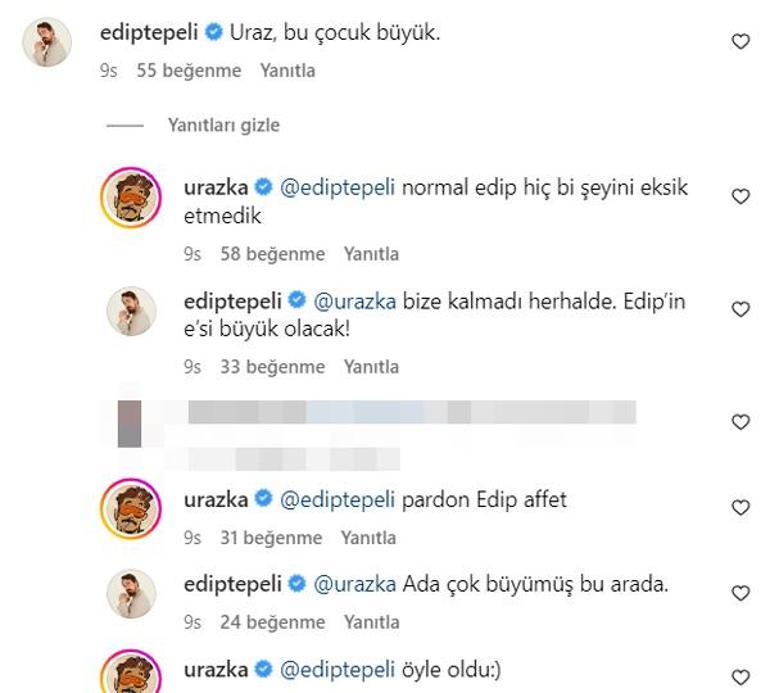Screen dimensions: 770x693
Task: Like urazka's reply 'pardon Edip affet'
Action: 740,508
